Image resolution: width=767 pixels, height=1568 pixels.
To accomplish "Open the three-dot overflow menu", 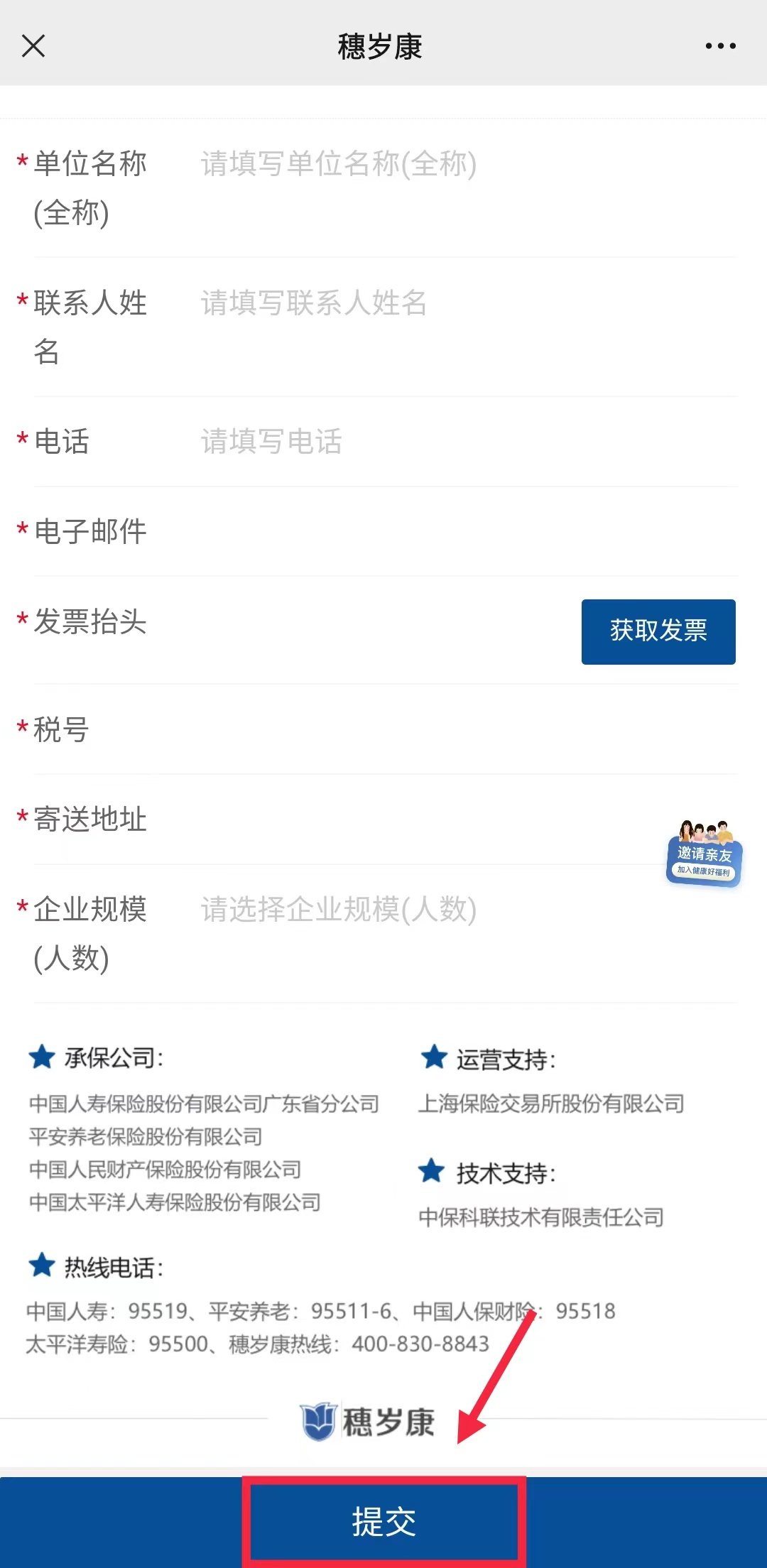I will click(720, 46).
